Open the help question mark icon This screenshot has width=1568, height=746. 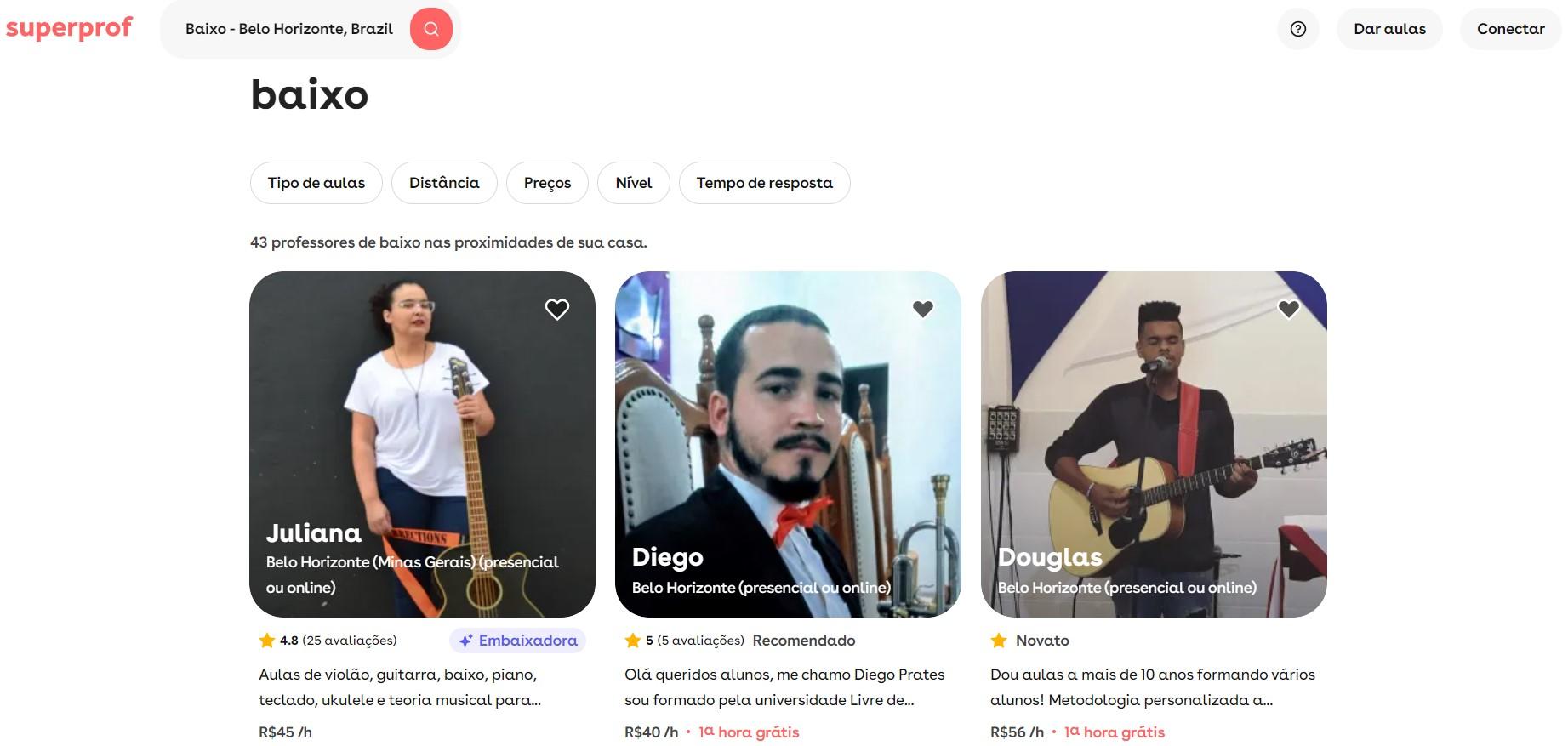click(x=1297, y=29)
